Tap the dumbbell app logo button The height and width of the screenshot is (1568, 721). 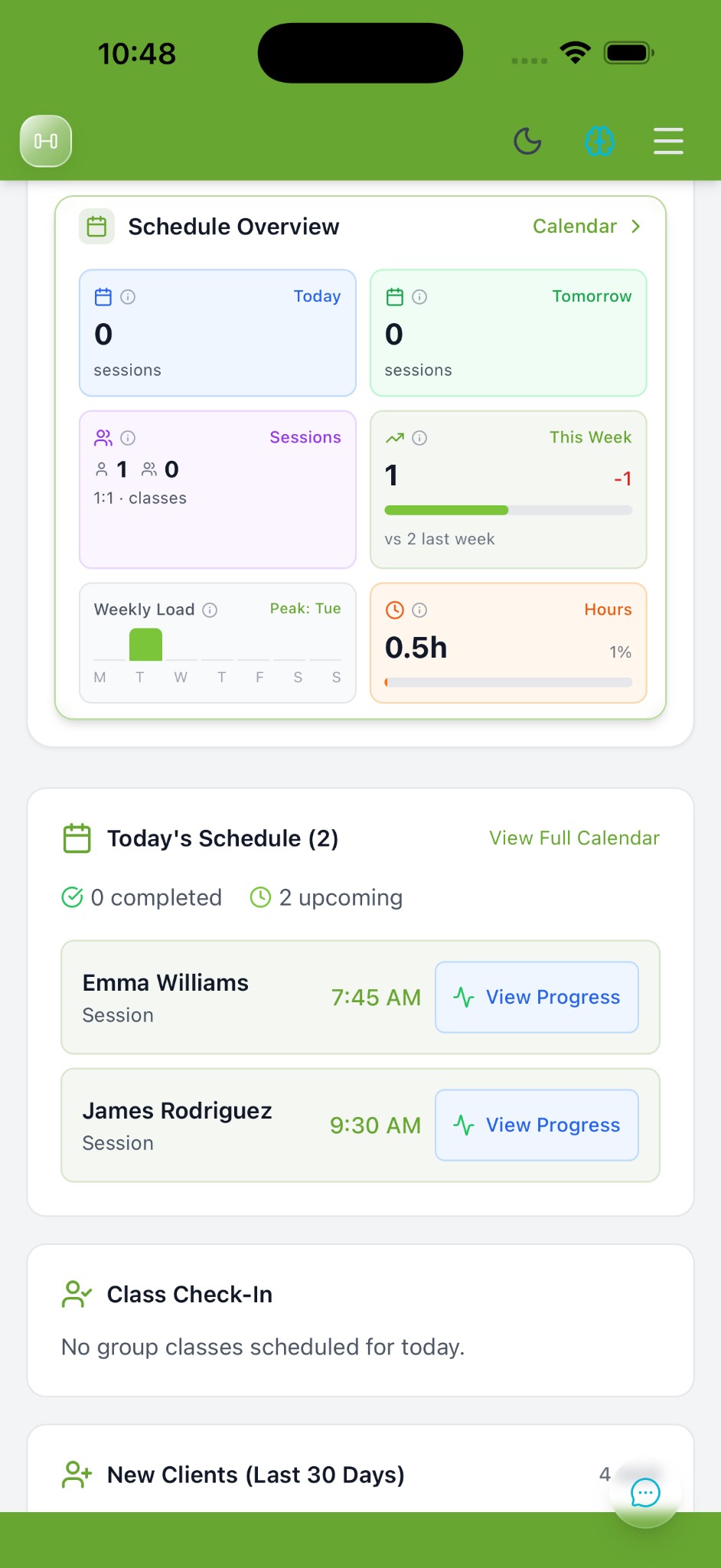(x=46, y=142)
